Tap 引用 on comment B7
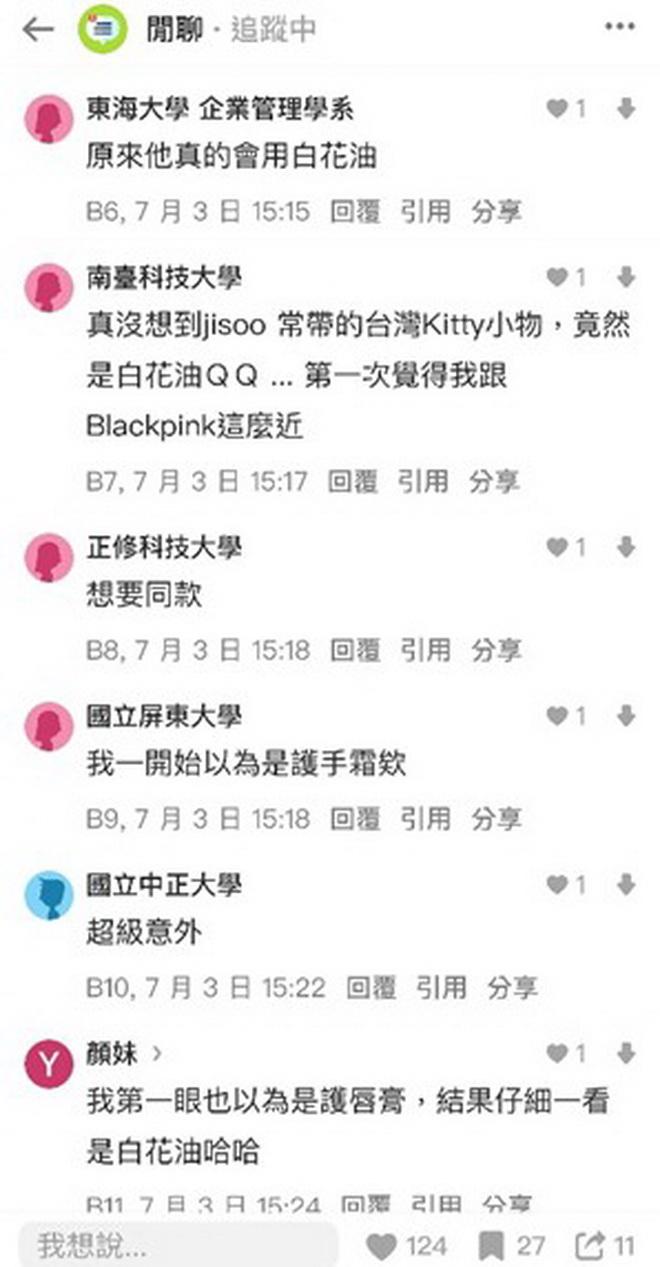Screen dimensions: 660x1267 (424, 481)
